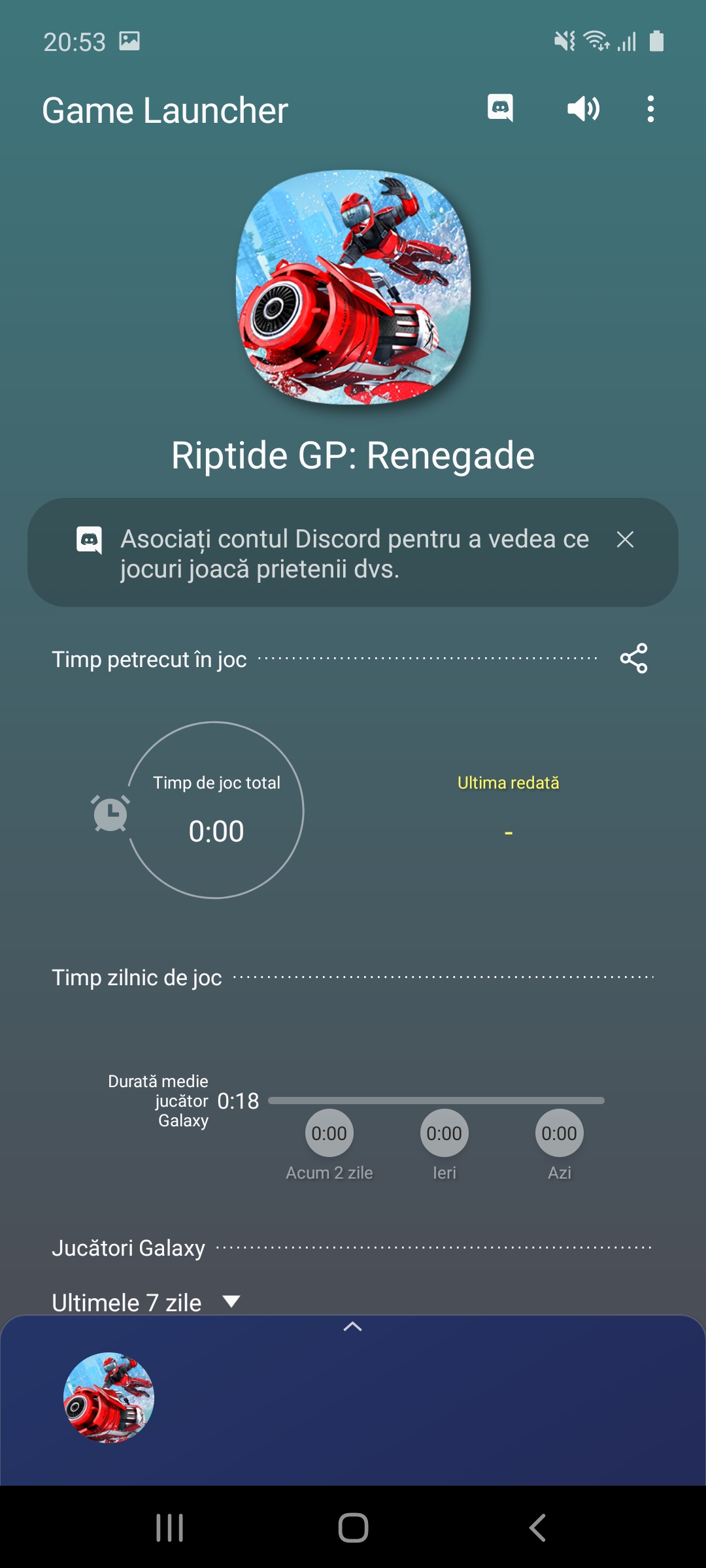The height and width of the screenshot is (1568, 706).
Task: Open recent apps from the navigation bar
Action: (169, 1527)
